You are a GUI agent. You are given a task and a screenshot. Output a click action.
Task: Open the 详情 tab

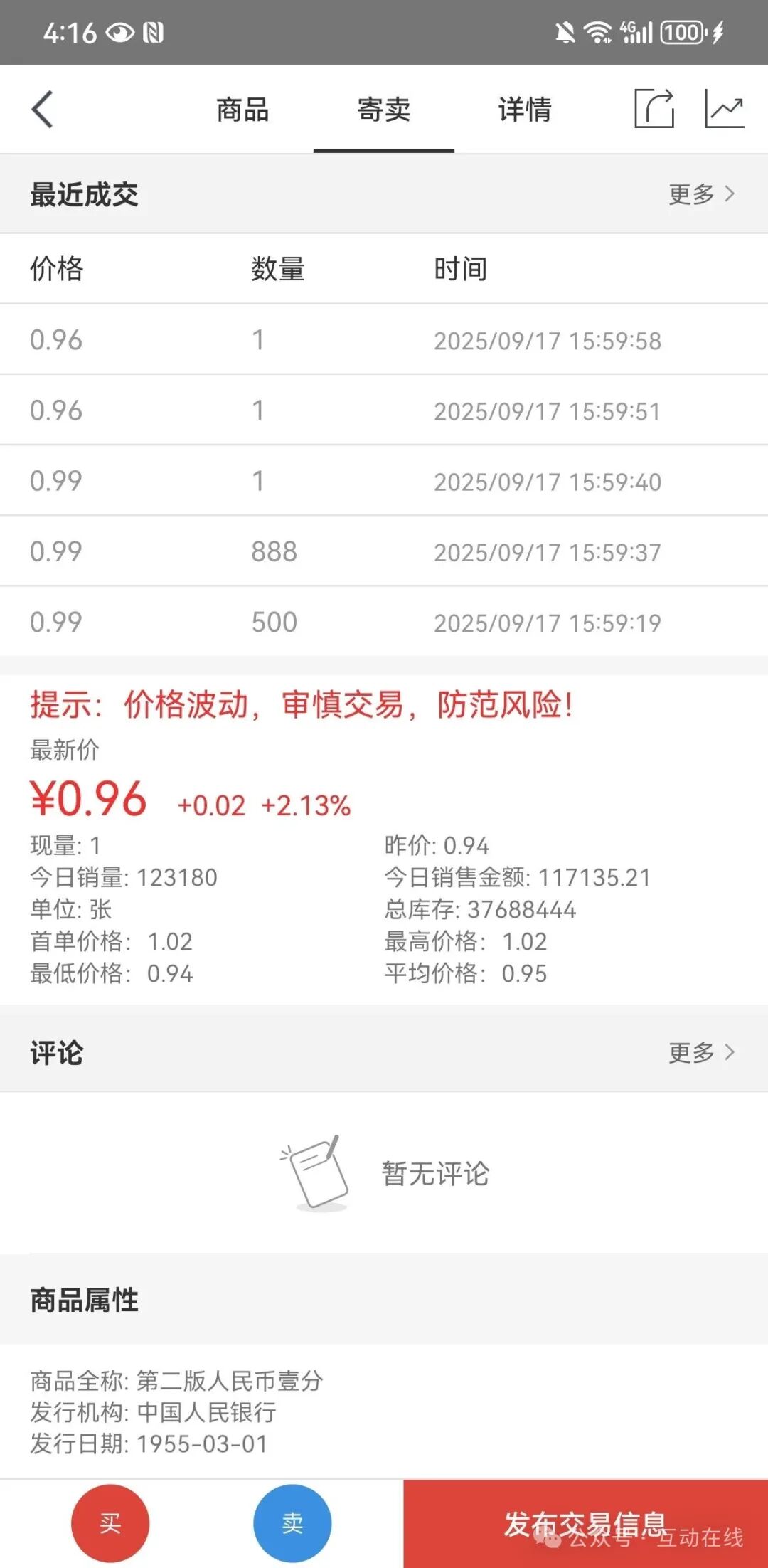coord(525,110)
